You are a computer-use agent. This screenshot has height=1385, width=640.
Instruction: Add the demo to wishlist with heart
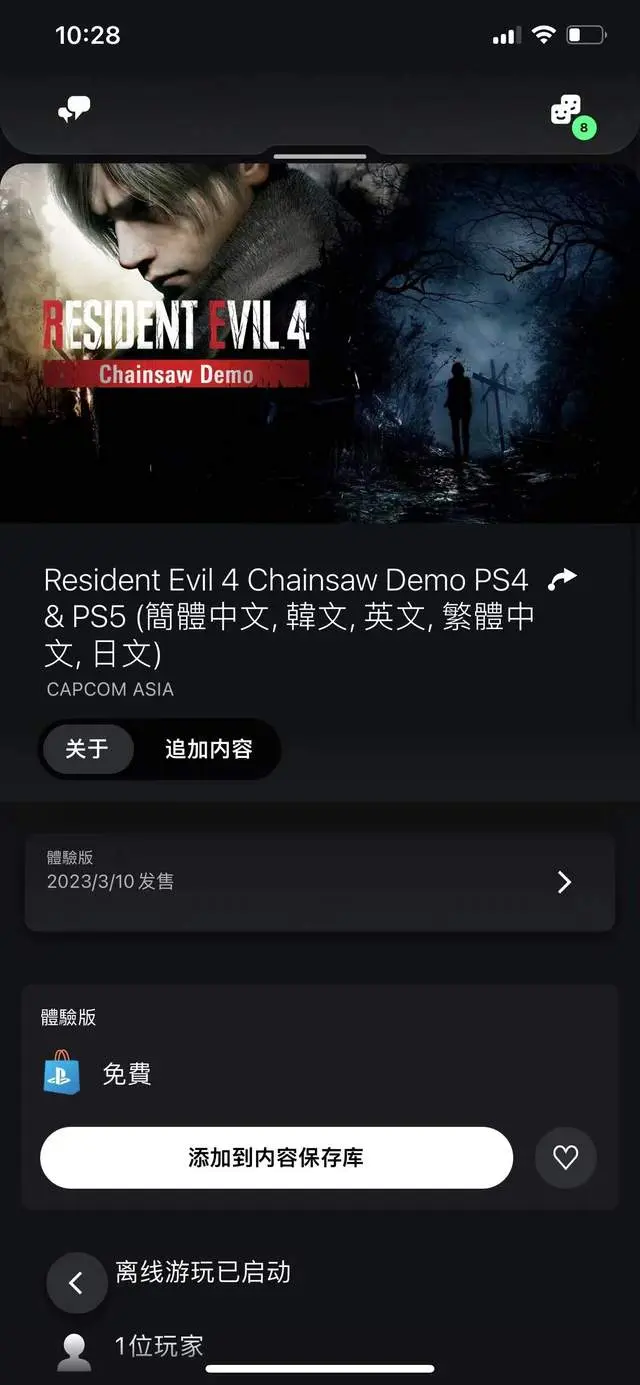tap(566, 1158)
